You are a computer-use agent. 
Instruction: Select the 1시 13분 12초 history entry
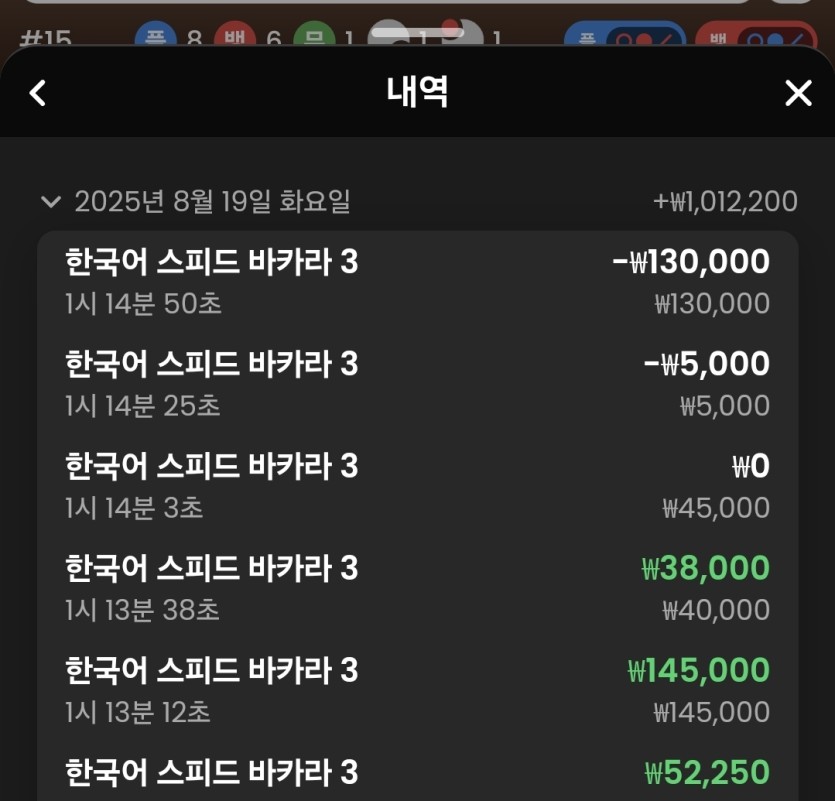coord(417,690)
